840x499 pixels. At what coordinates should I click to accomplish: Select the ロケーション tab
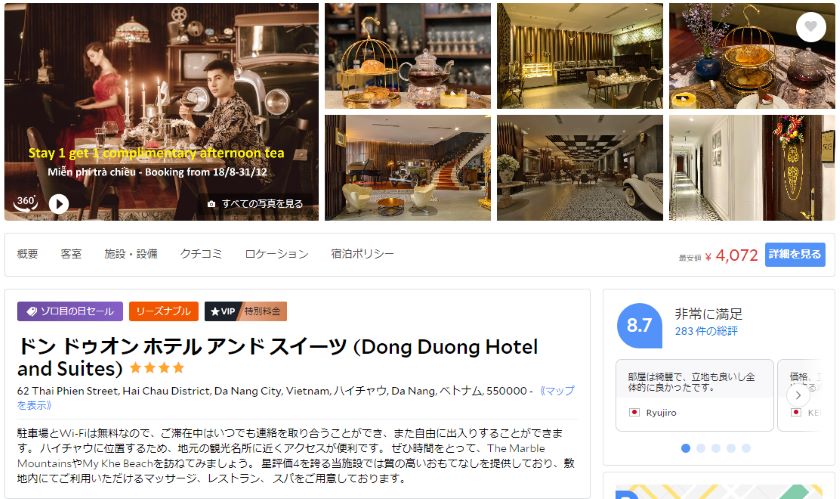tap(276, 254)
